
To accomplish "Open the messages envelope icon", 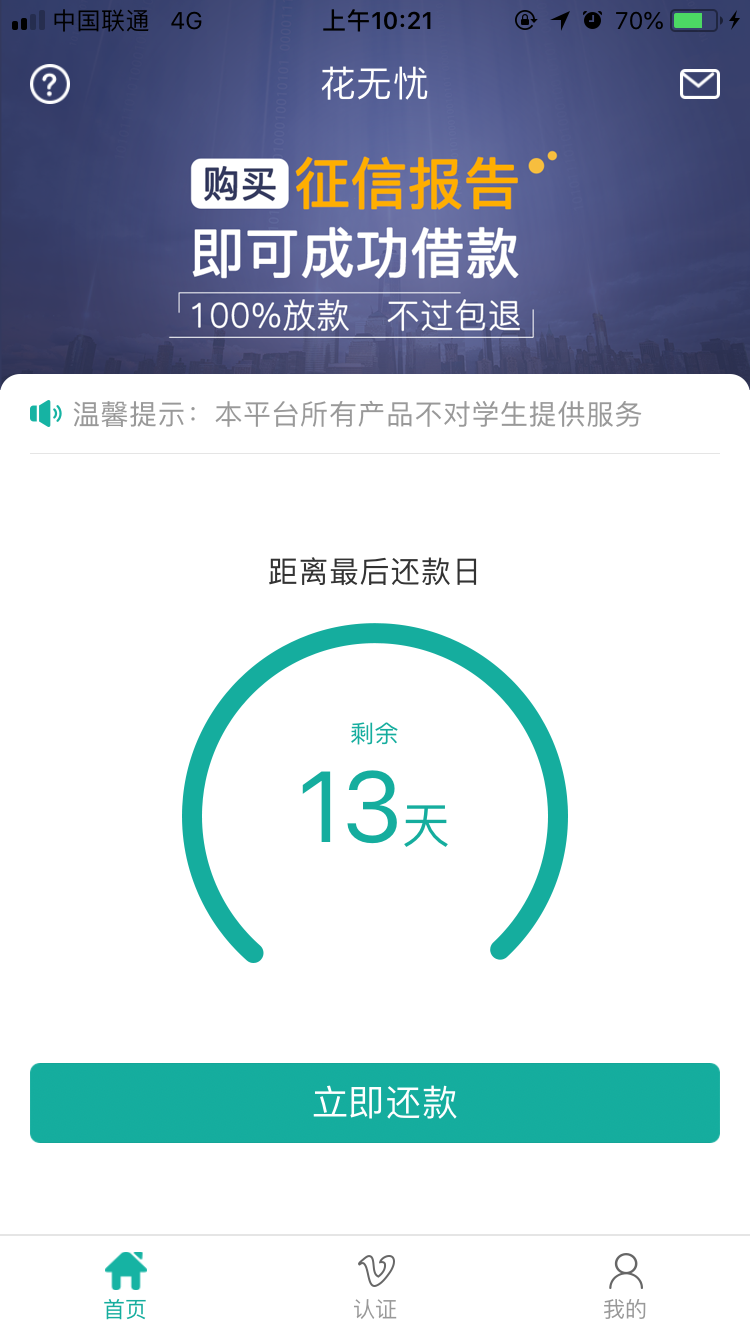I will click(x=699, y=84).
